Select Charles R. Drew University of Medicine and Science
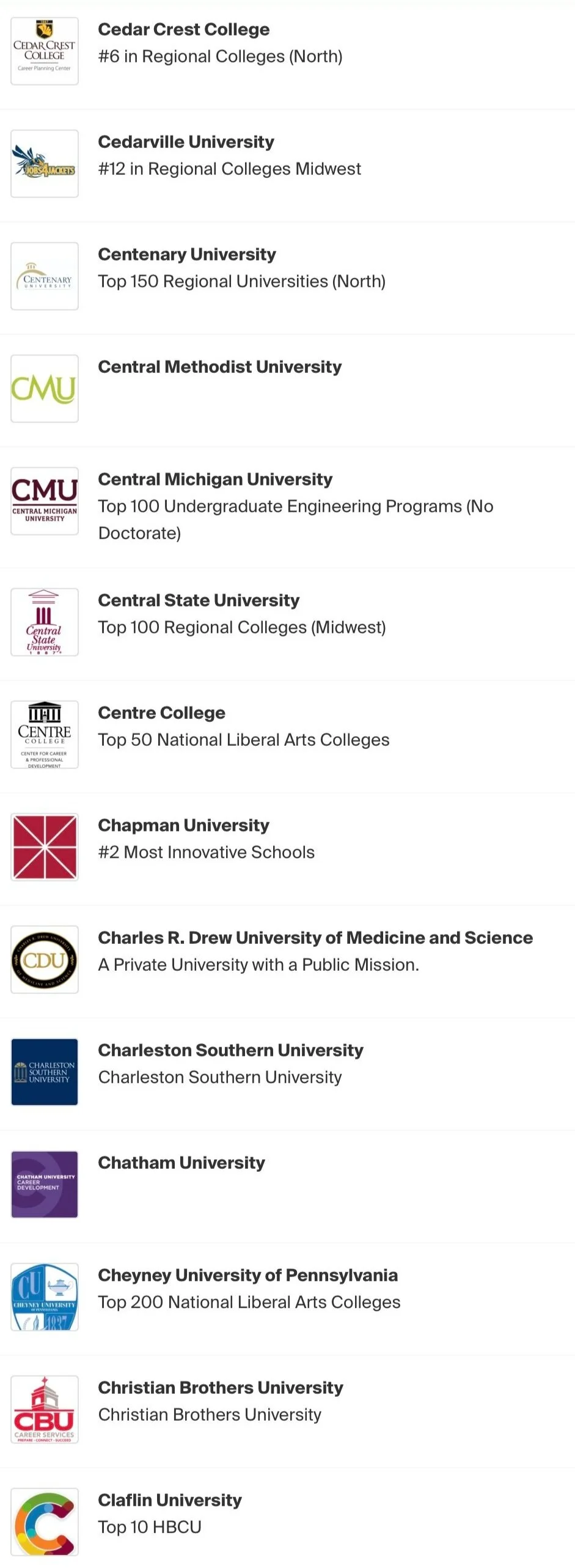575x1568 pixels. pyautogui.click(x=315, y=938)
